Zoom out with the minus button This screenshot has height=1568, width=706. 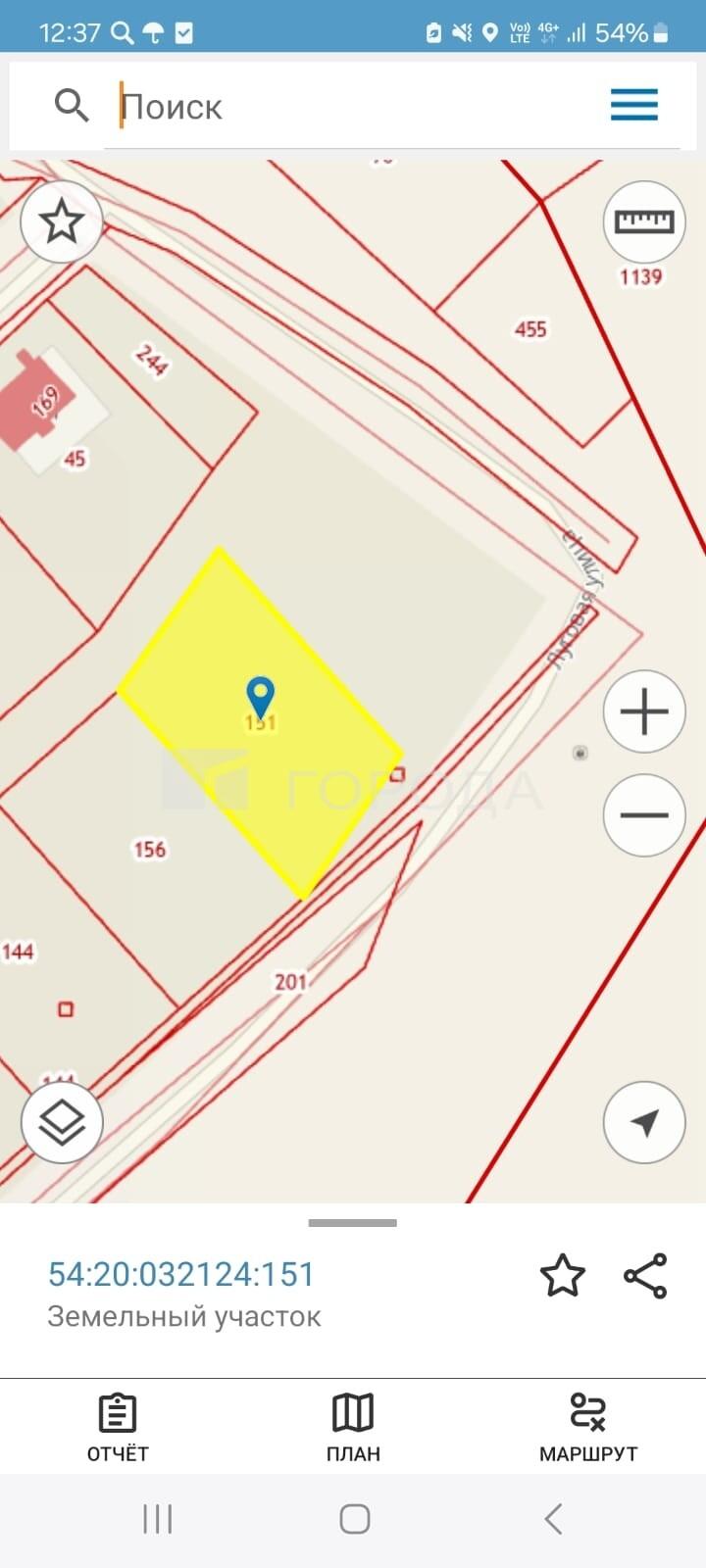[x=643, y=815]
